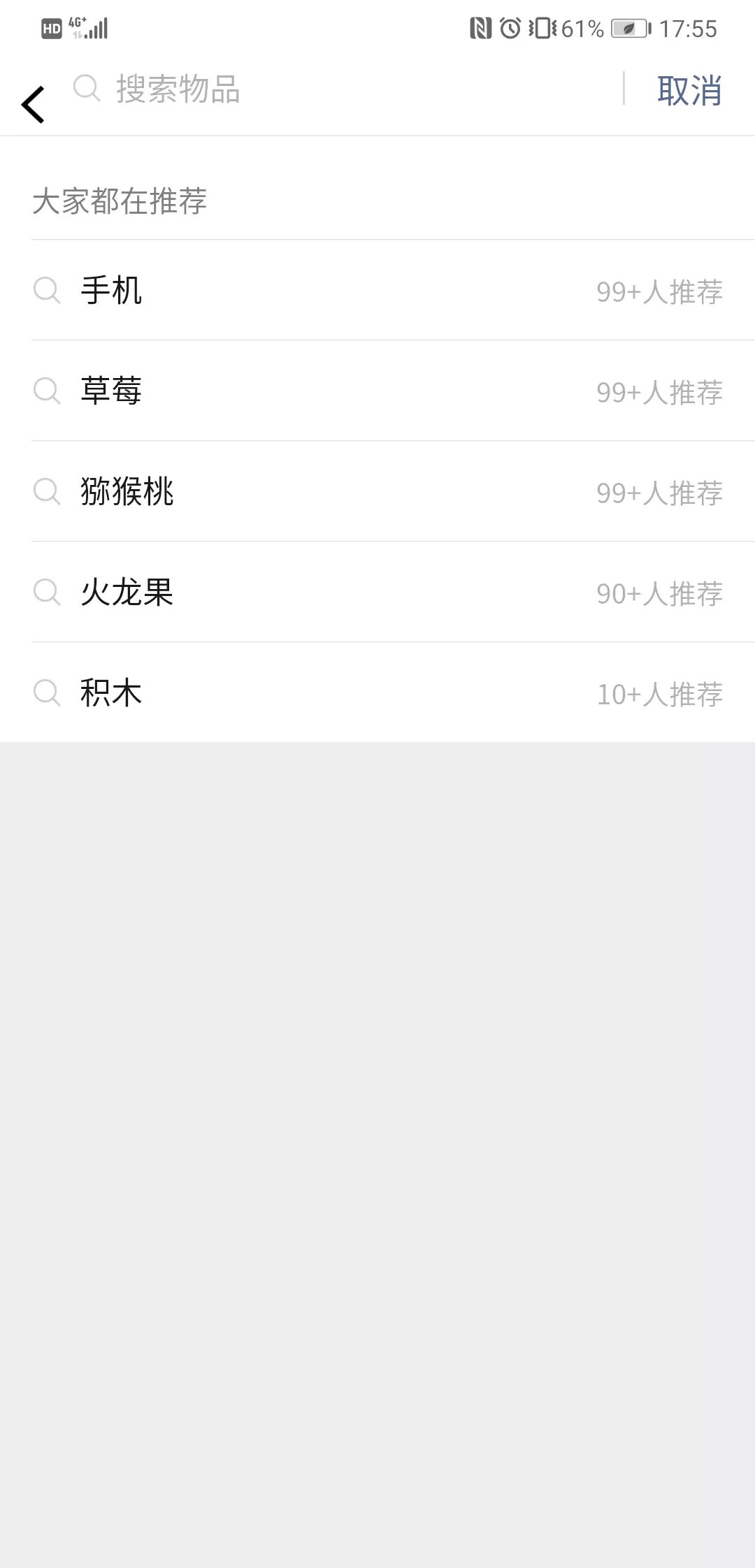Tap the magnifier icon beside 火龙果
Viewport: 755px width, 1568px height.
point(46,593)
